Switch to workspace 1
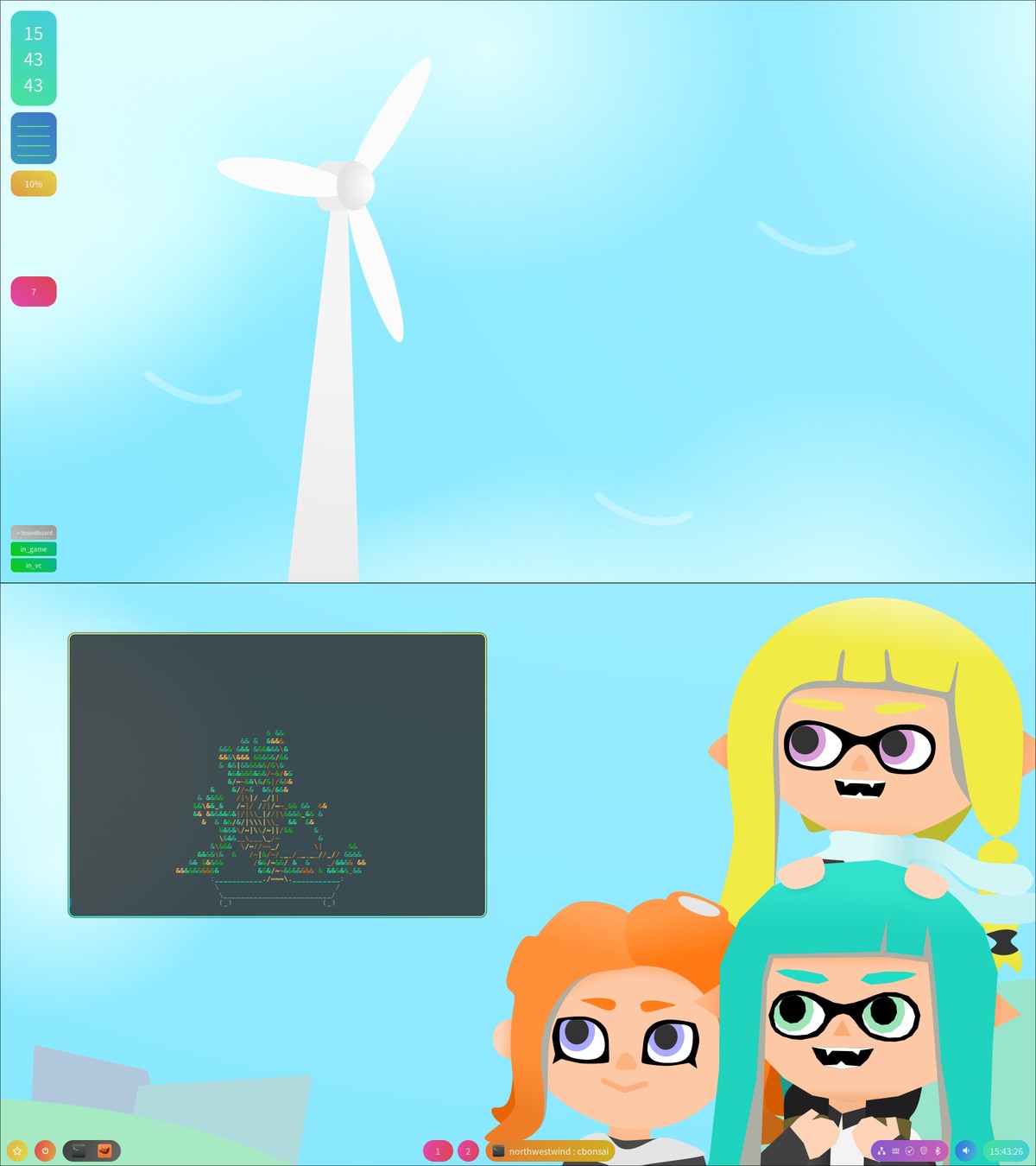 coord(438,1150)
